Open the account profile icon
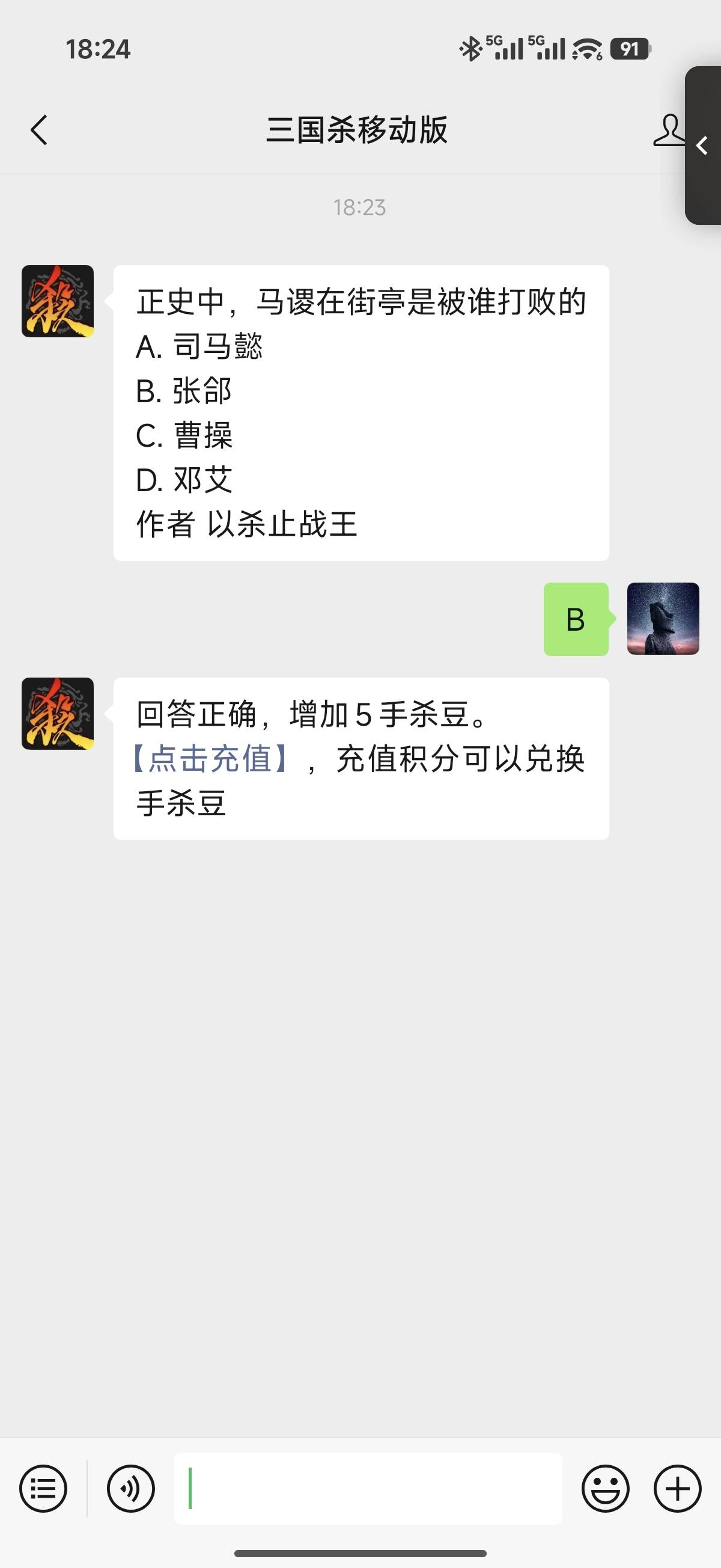This screenshot has width=721, height=1568. point(669,130)
